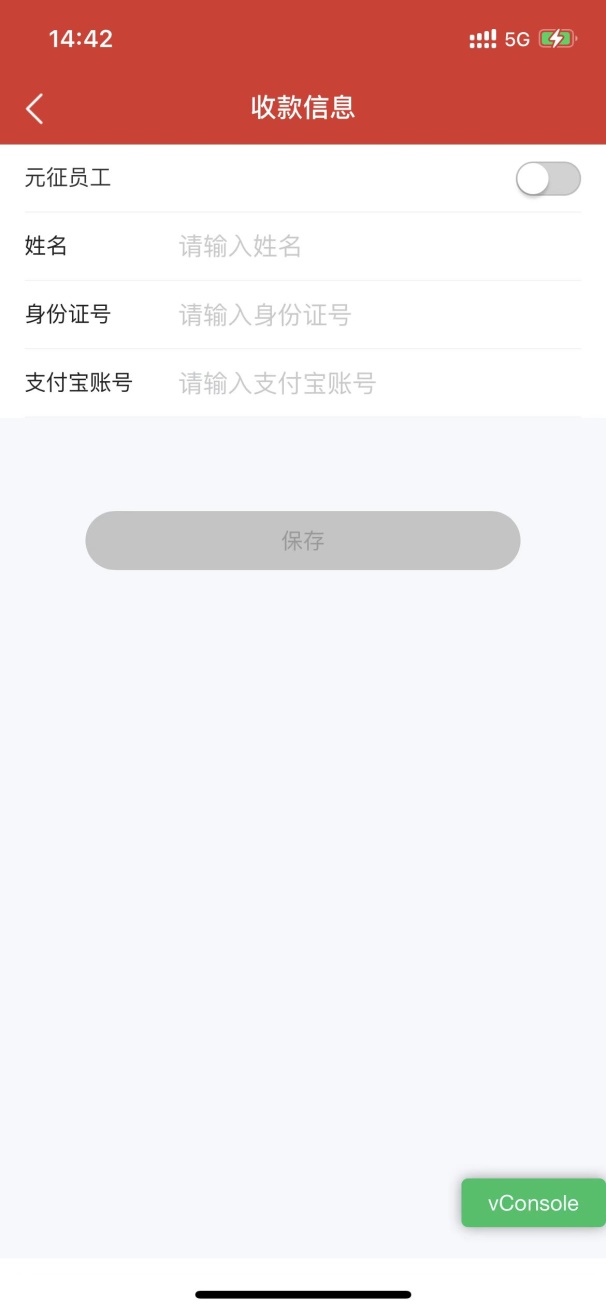The height and width of the screenshot is (1311, 606).
Task: Open the vConsole panel
Action: pyautogui.click(x=533, y=1203)
